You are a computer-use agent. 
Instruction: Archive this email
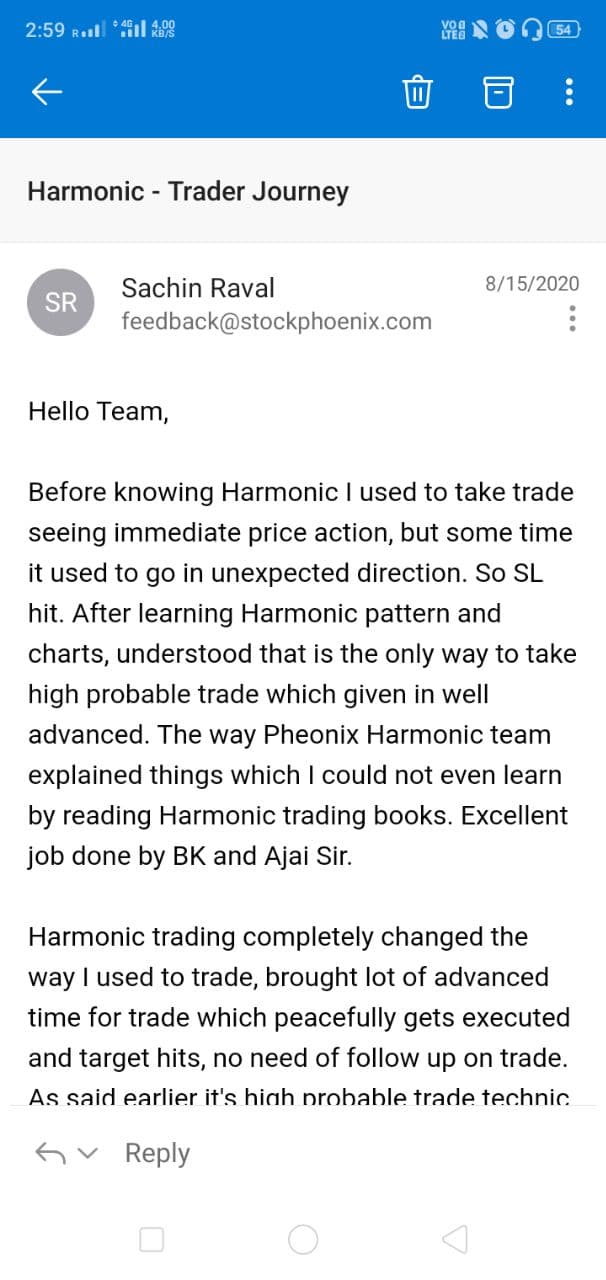click(x=498, y=93)
